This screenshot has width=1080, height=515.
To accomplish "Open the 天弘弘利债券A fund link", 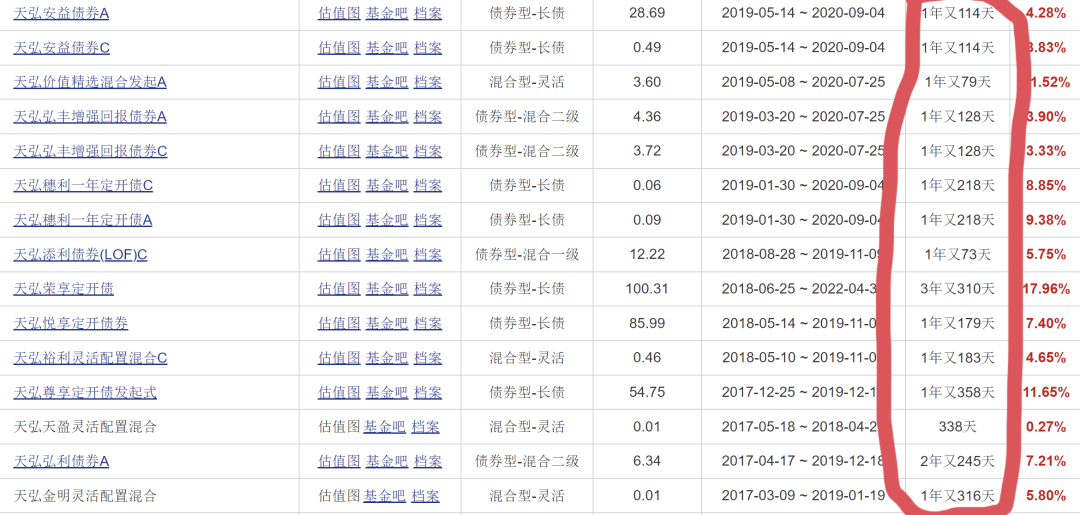I will (61, 462).
